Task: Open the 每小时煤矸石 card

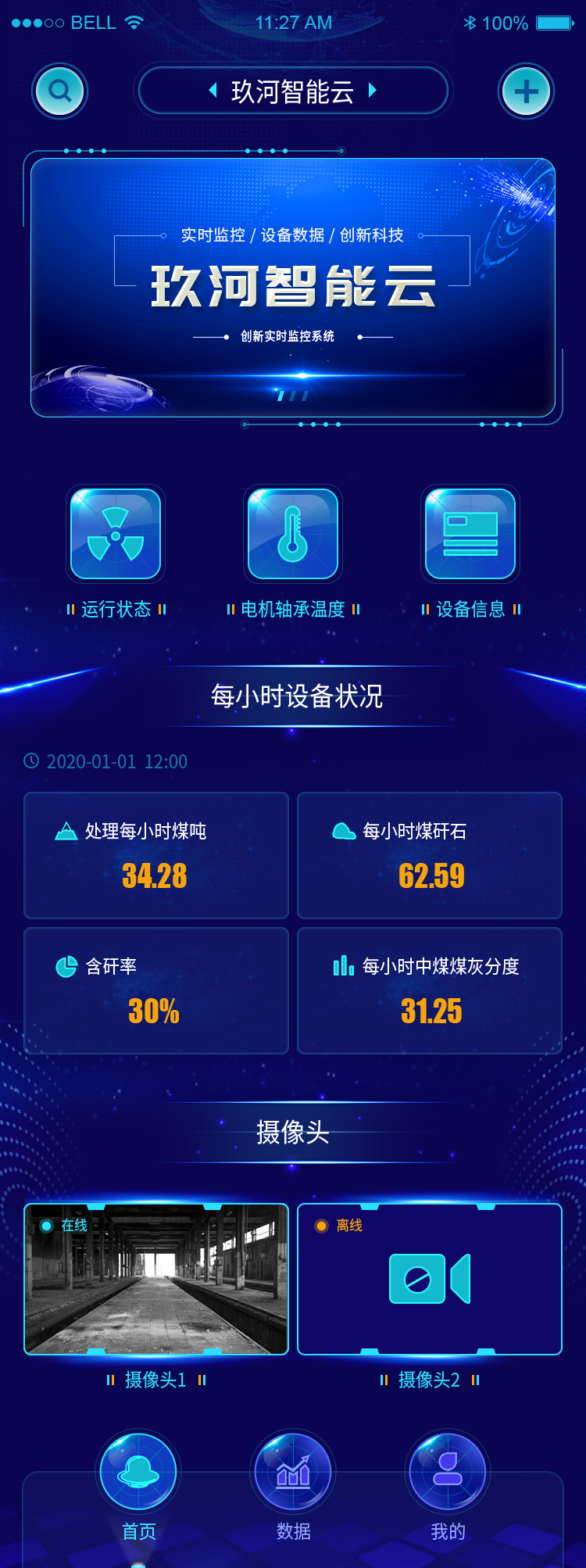Action: [430, 855]
